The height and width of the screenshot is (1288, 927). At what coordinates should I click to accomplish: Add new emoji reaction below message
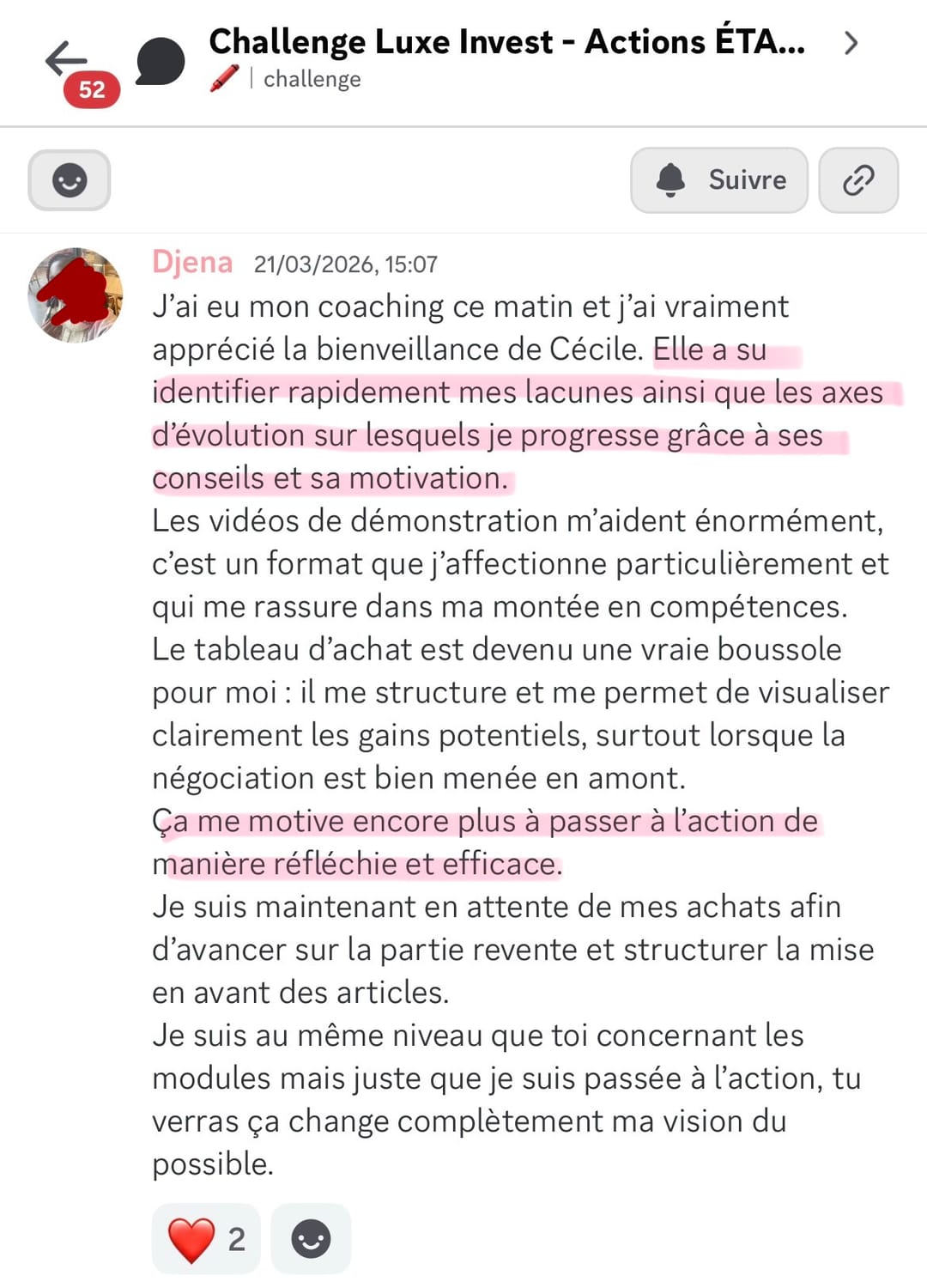point(311,1239)
